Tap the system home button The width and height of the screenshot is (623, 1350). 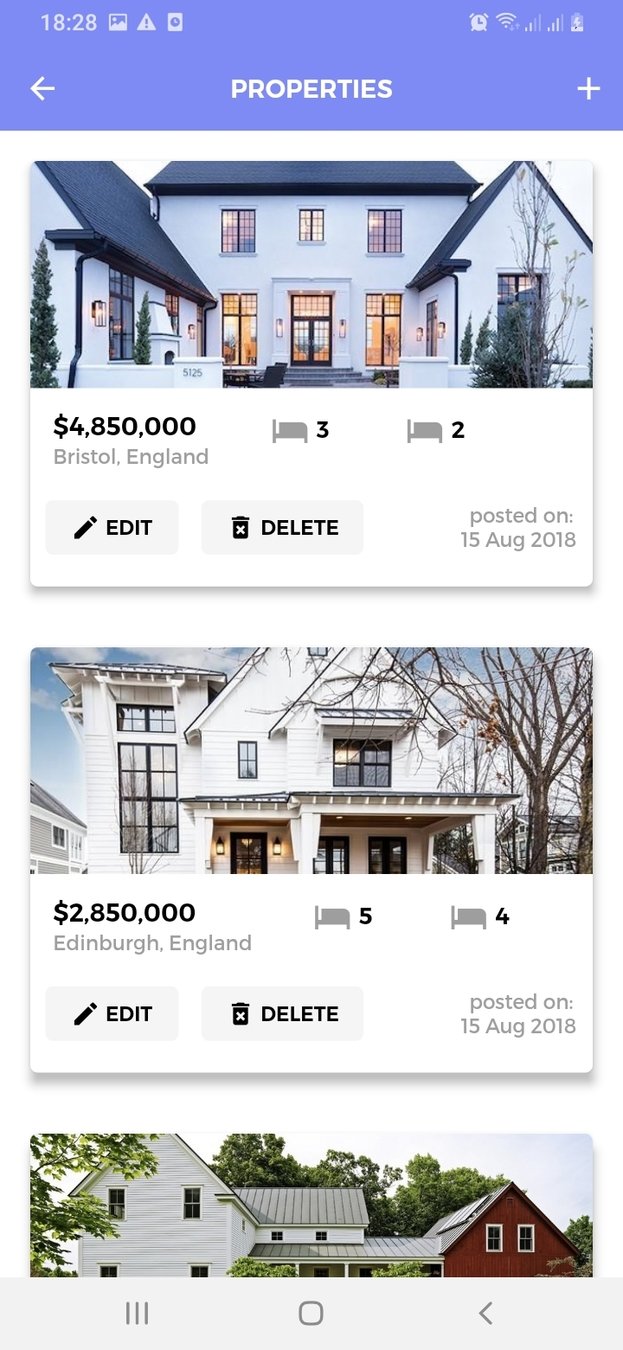(x=311, y=1313)
